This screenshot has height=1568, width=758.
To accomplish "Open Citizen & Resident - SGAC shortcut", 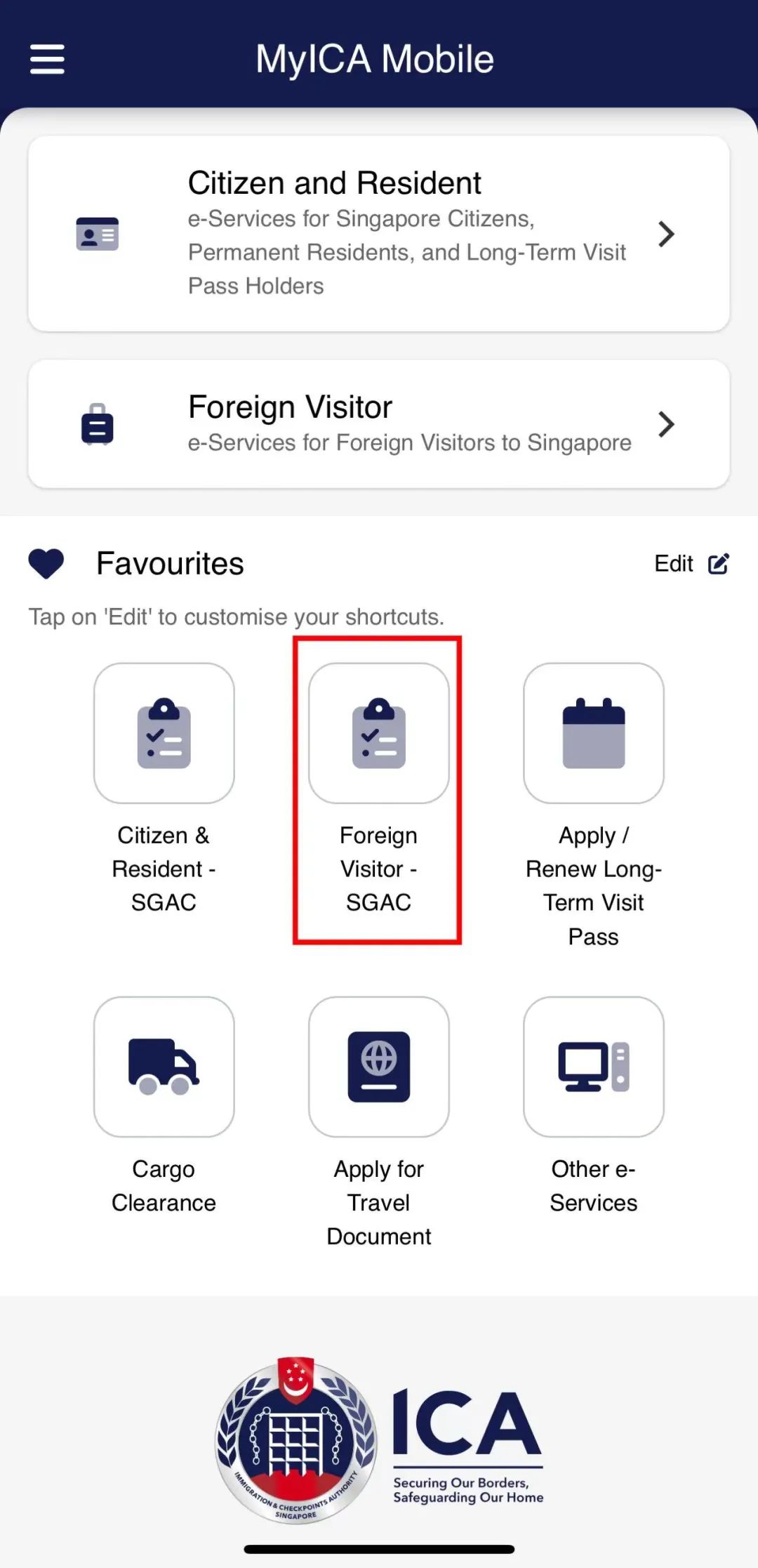I will click(164, 734).
